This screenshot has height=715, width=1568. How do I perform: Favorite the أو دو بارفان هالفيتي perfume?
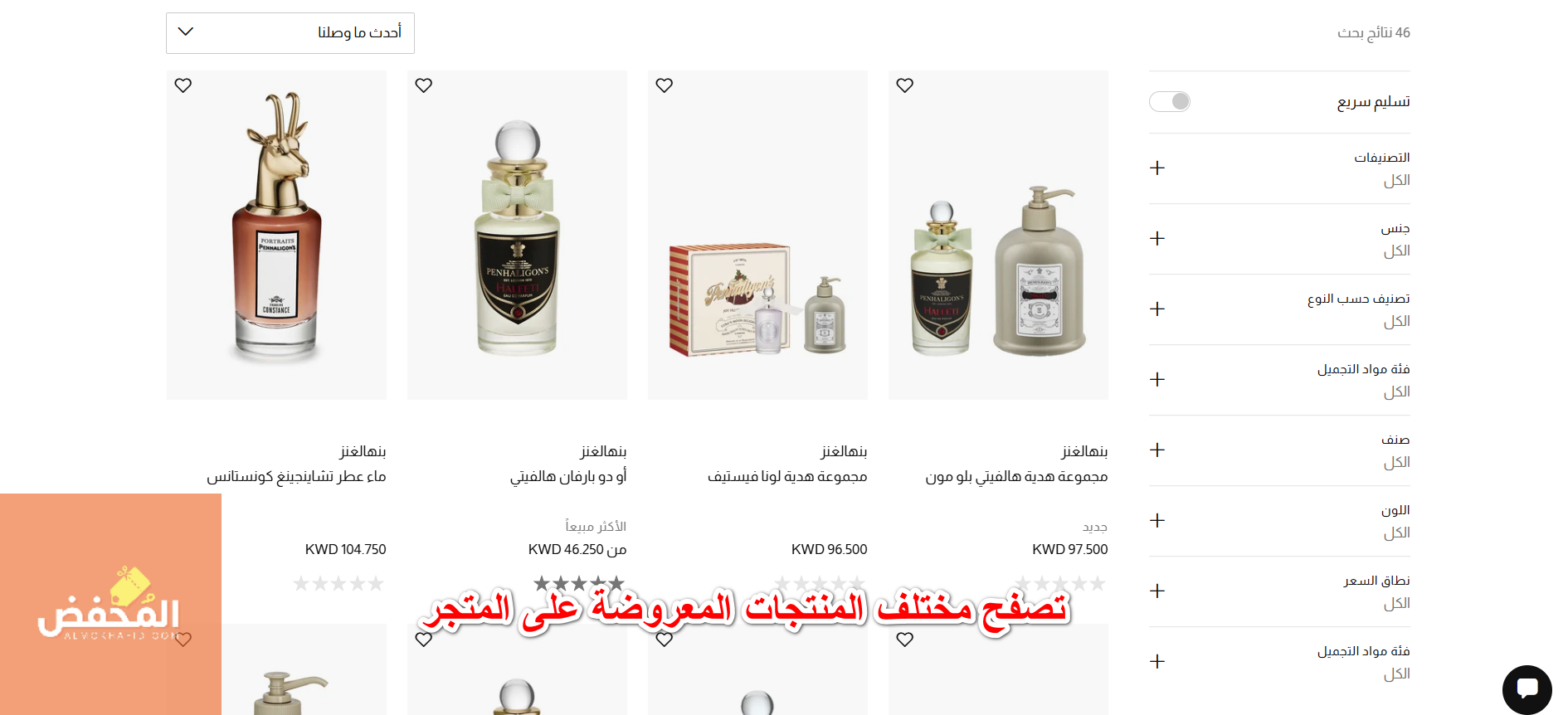coord(424,85)
